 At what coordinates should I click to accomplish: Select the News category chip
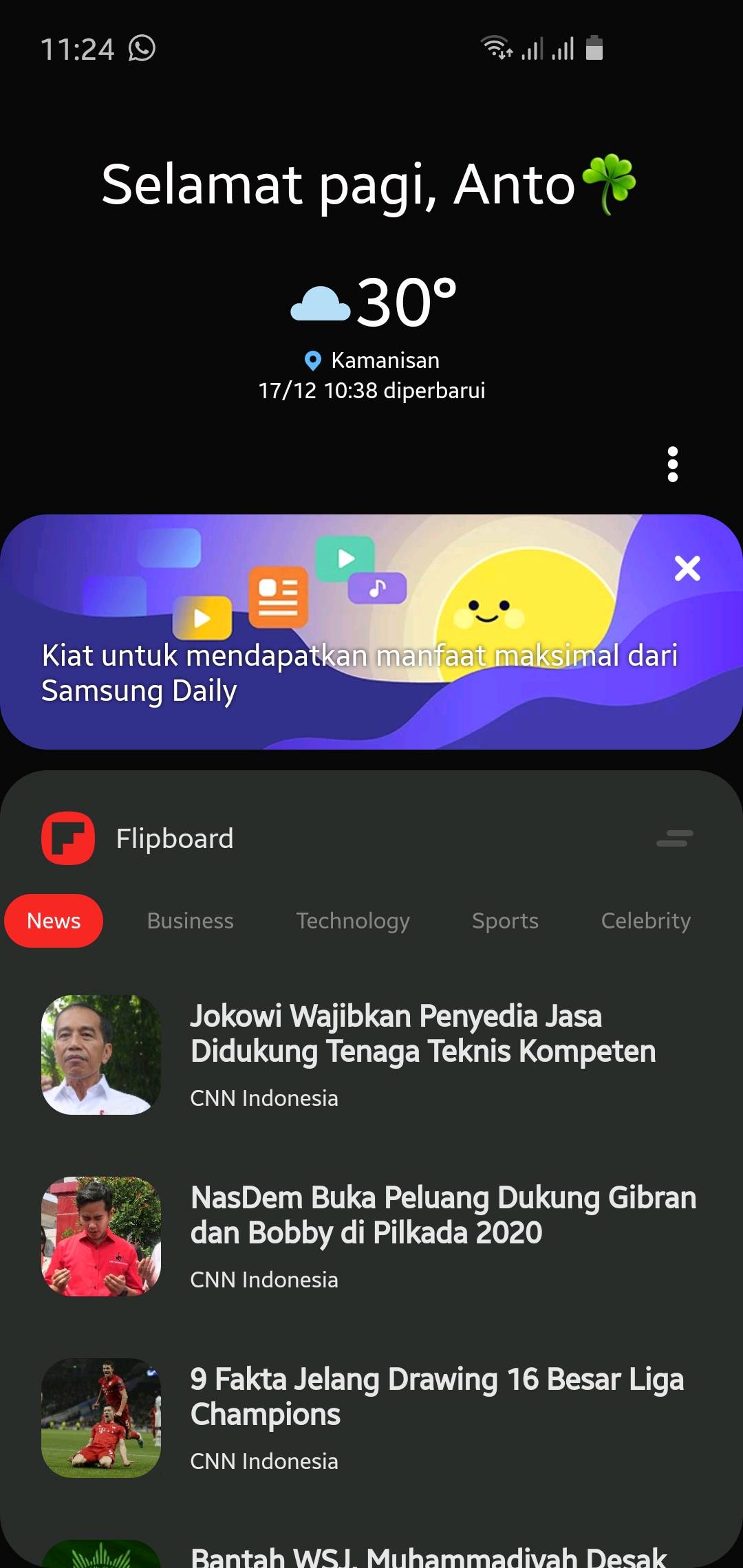pos(54,921)
